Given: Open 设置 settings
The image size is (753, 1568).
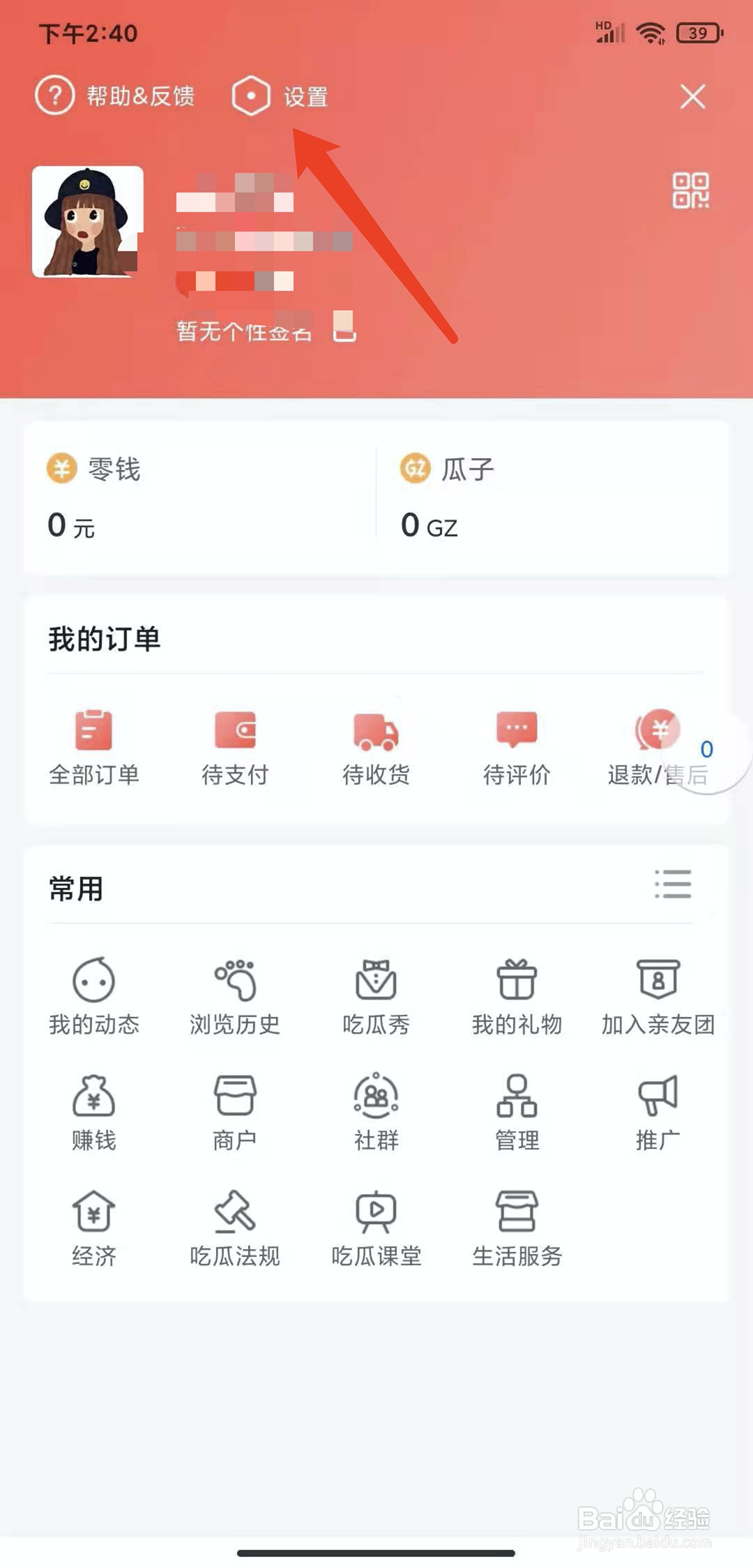Looking at the screenshot, I should click(280, 96).
